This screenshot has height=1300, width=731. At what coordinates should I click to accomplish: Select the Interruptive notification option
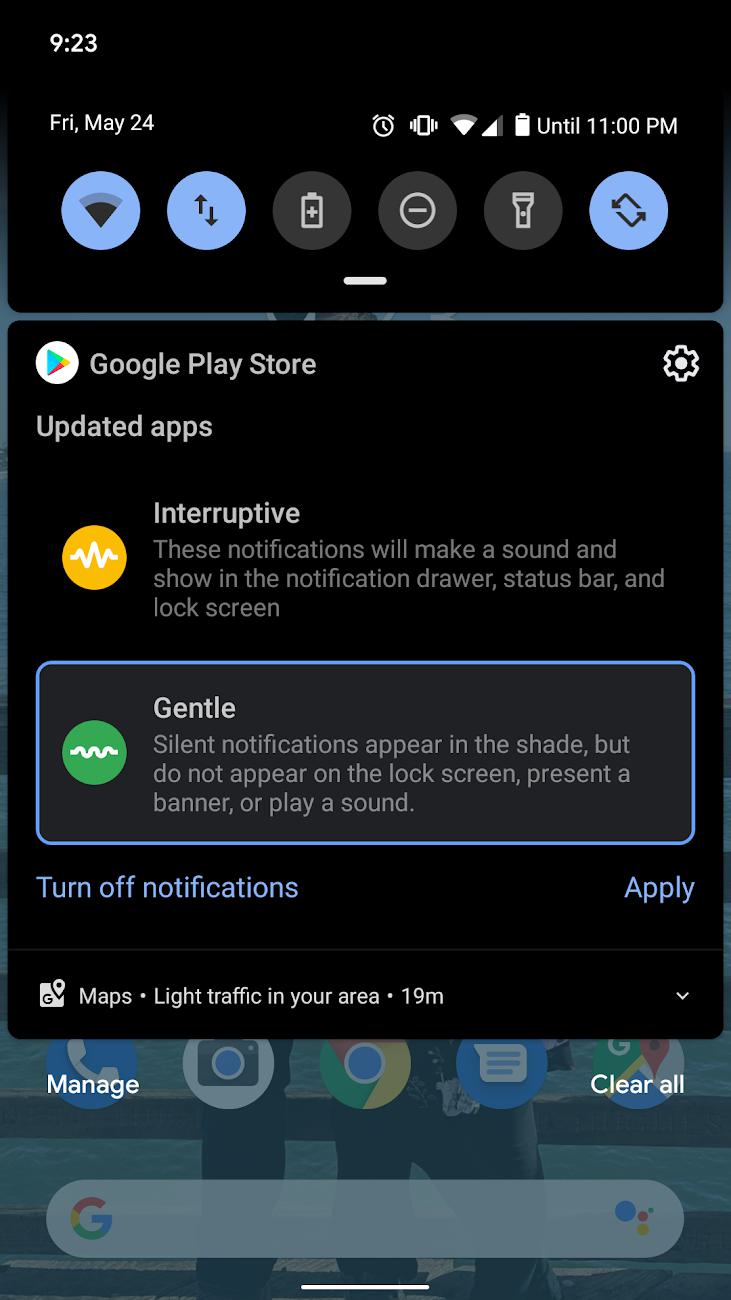365,558
